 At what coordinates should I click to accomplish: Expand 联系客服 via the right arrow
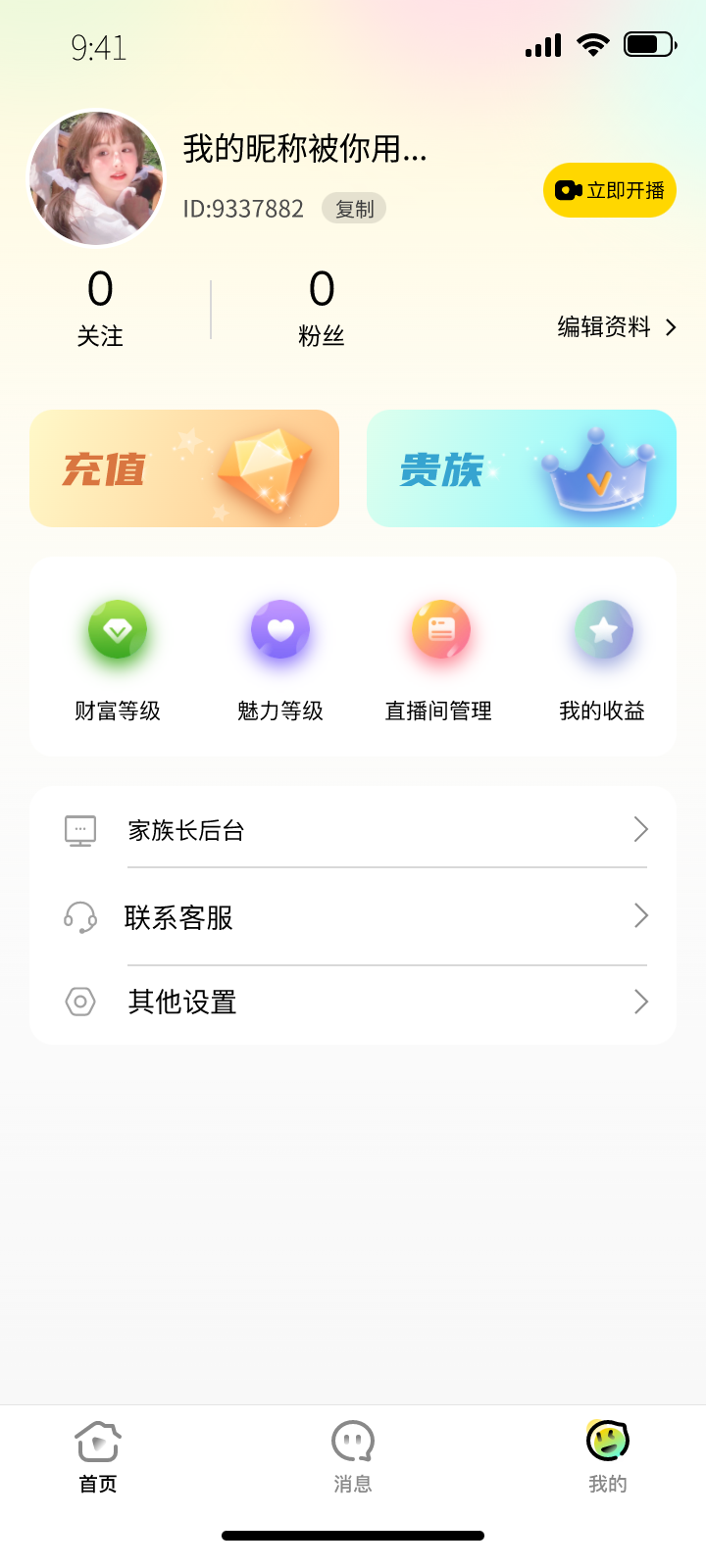tap(640, 915)
